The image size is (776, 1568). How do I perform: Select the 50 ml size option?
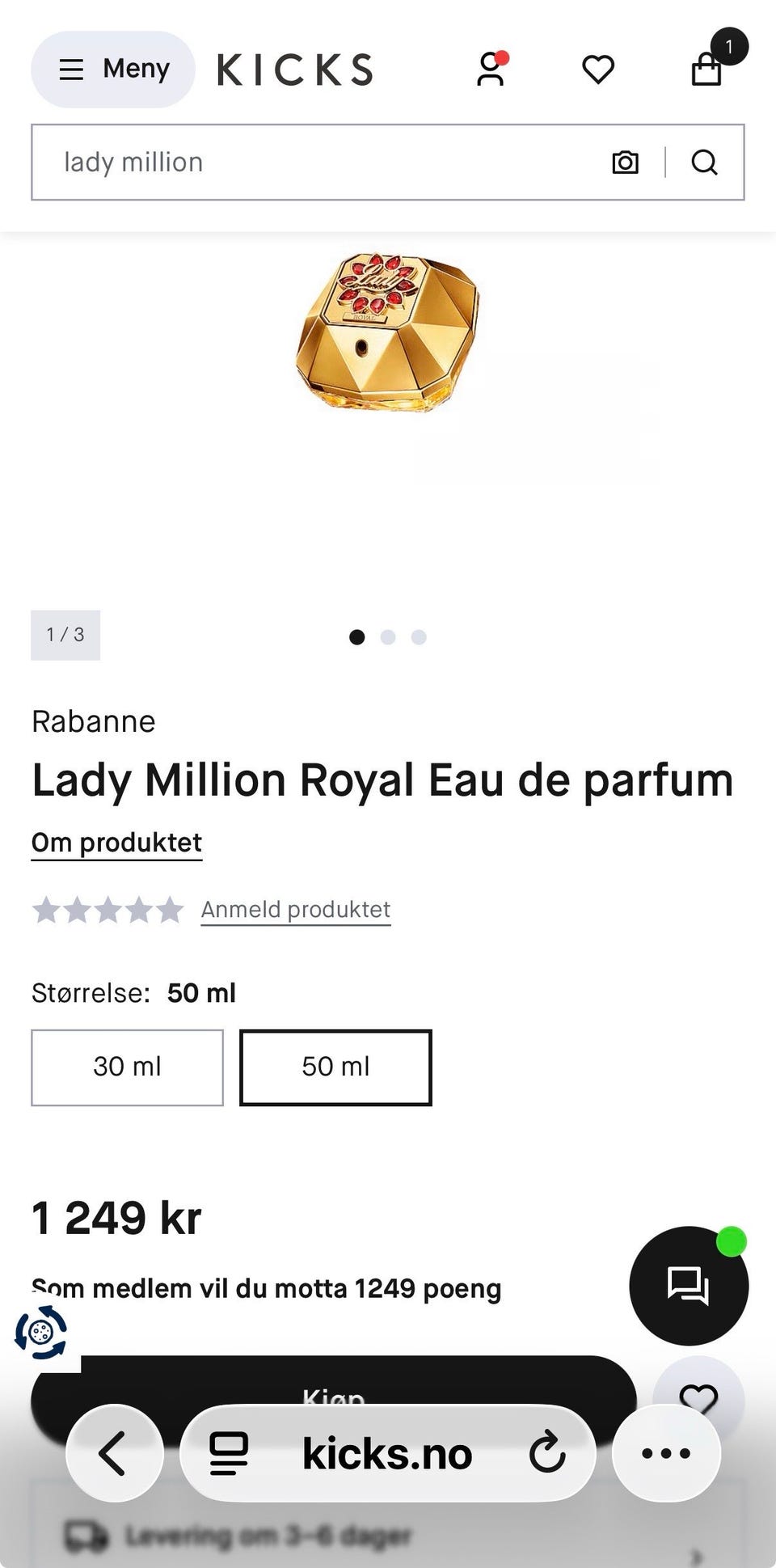[x=335, y=1067]
